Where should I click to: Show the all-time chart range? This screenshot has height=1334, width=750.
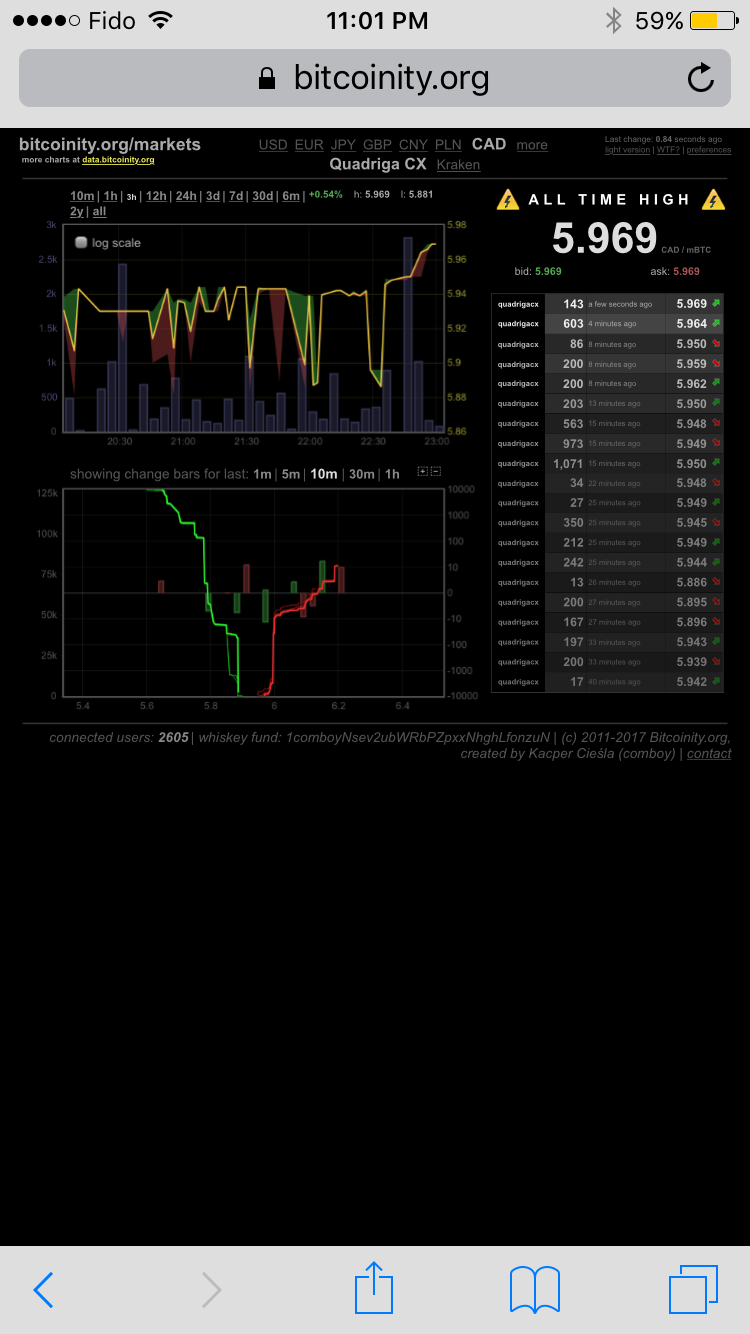99,211
